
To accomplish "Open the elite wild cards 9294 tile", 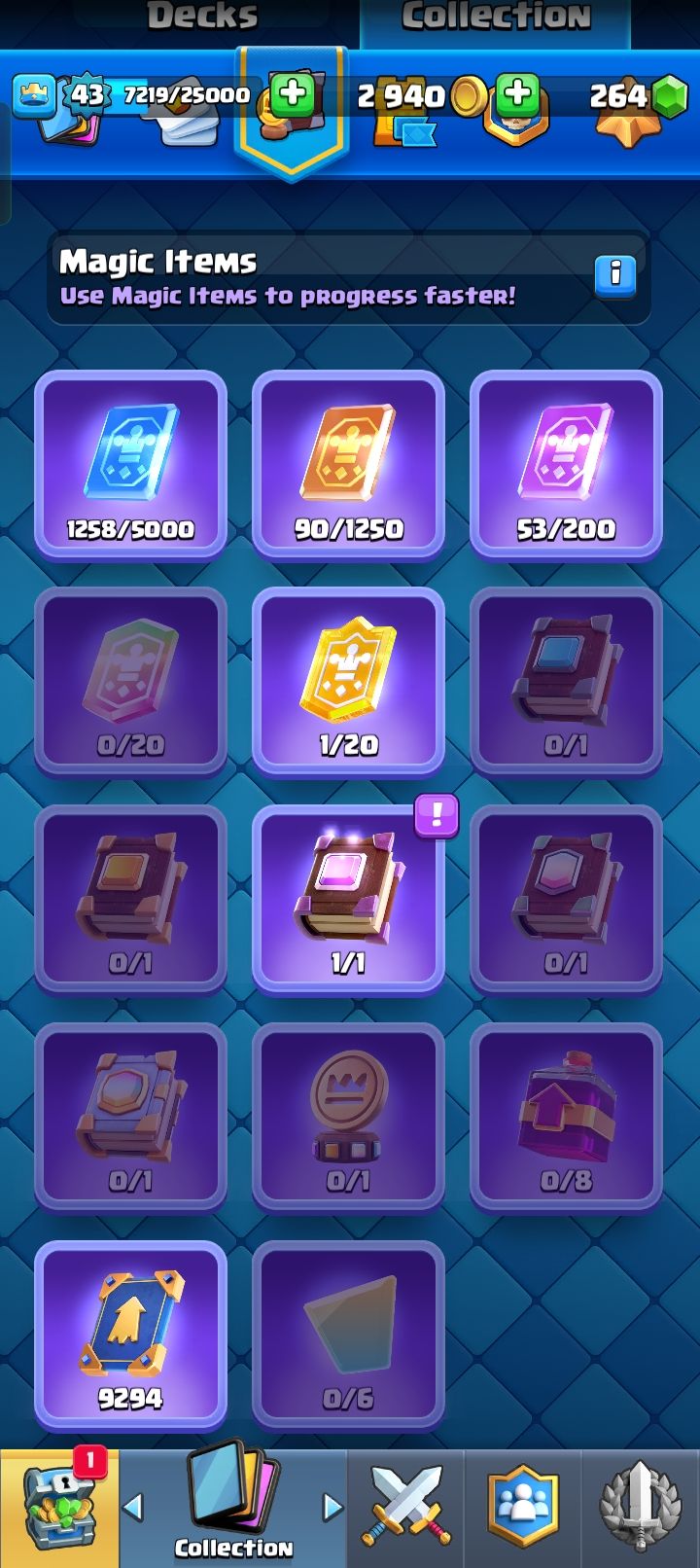I will (130, 1336).
